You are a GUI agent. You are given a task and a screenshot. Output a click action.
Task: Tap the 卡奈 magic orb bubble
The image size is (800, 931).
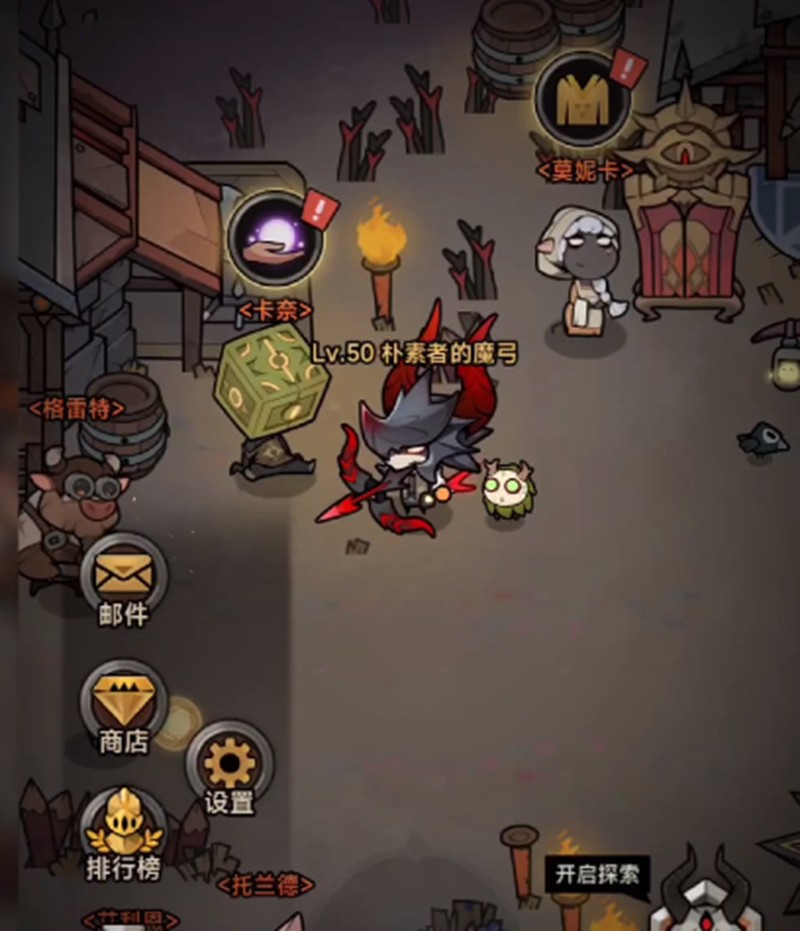click(x=274, y=240)
